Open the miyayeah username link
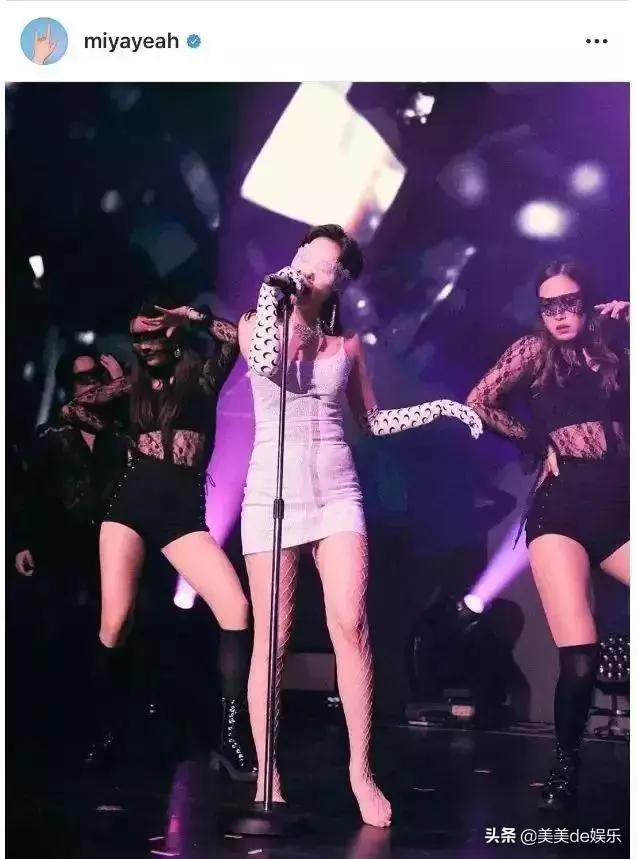The height and width of the screenshot is (859, 637). [132, 41]
